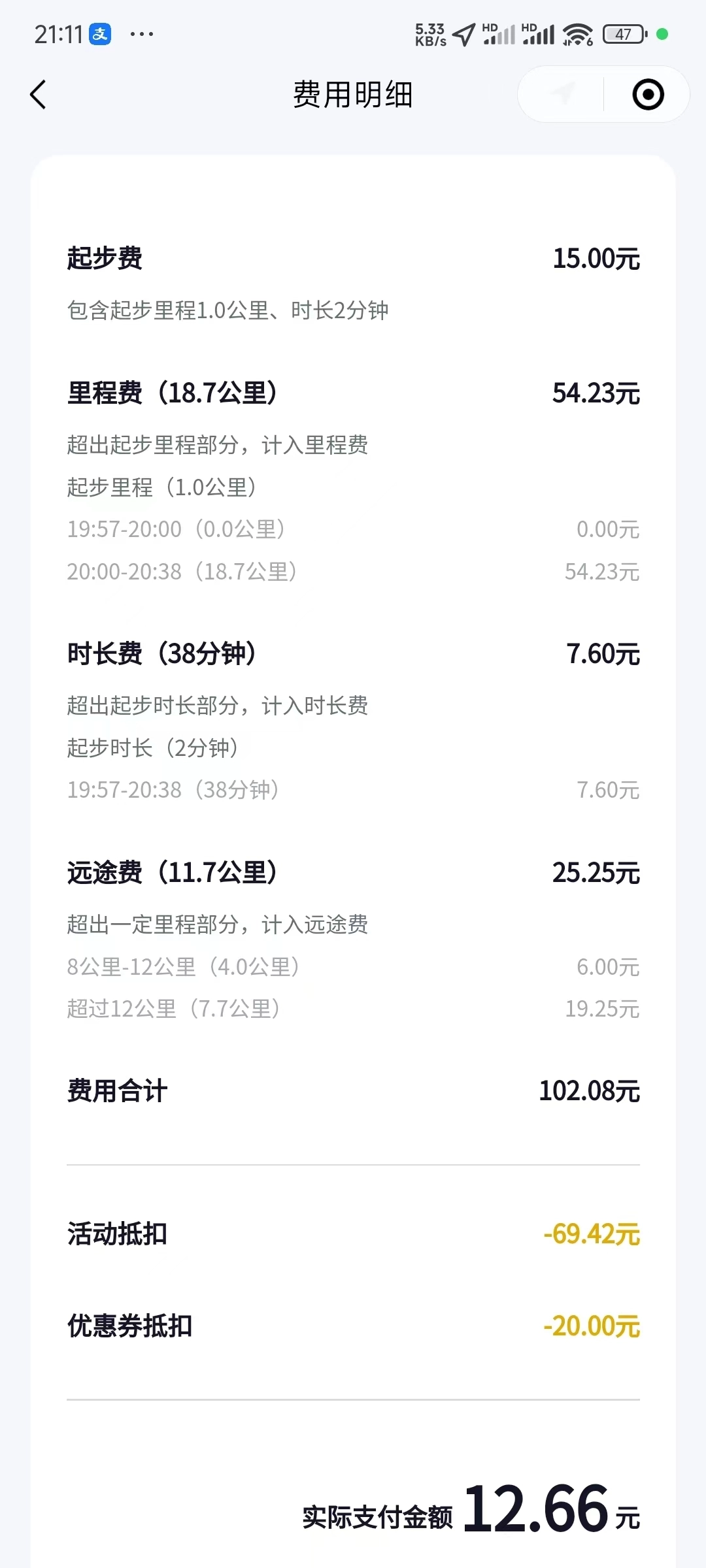Image resolution: width=706 pixels, height=1568 pixels.
Task: Tap the location arrow in the capsule
Action: tap(562, 94)
